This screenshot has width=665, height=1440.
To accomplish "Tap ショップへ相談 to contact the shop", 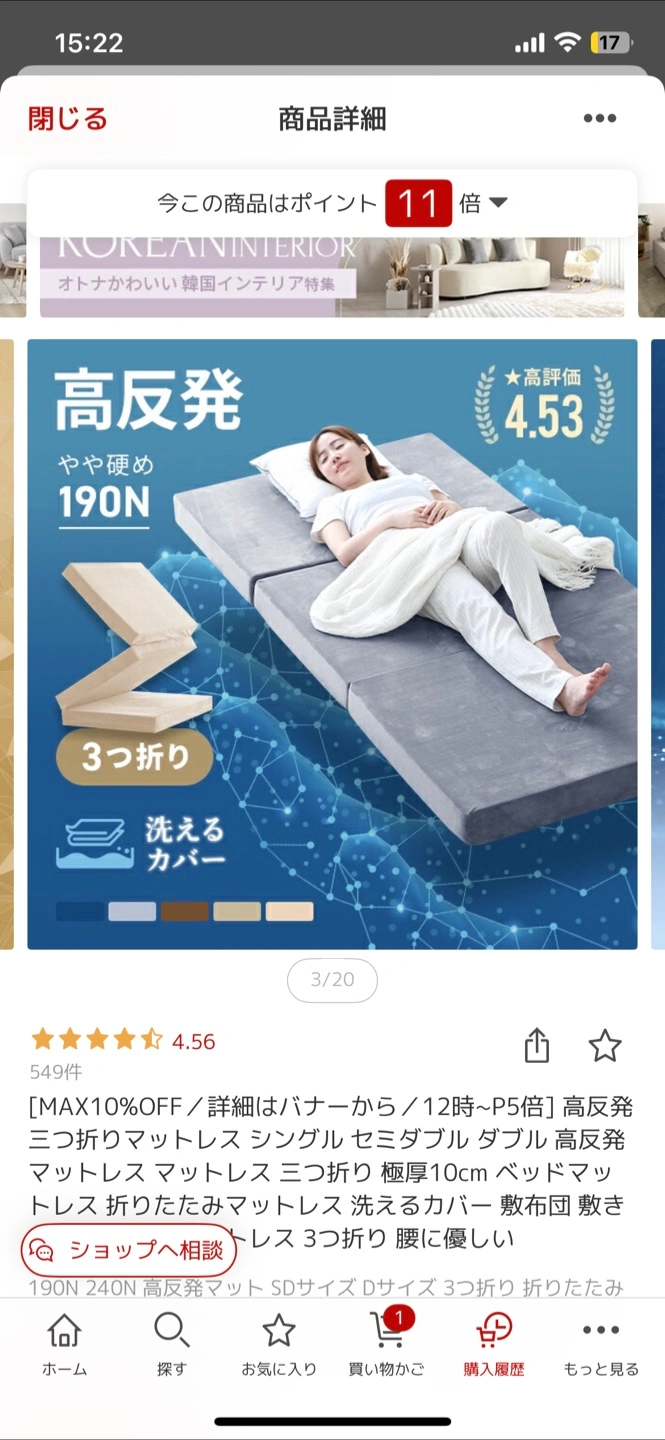I will click(130, 1249).
